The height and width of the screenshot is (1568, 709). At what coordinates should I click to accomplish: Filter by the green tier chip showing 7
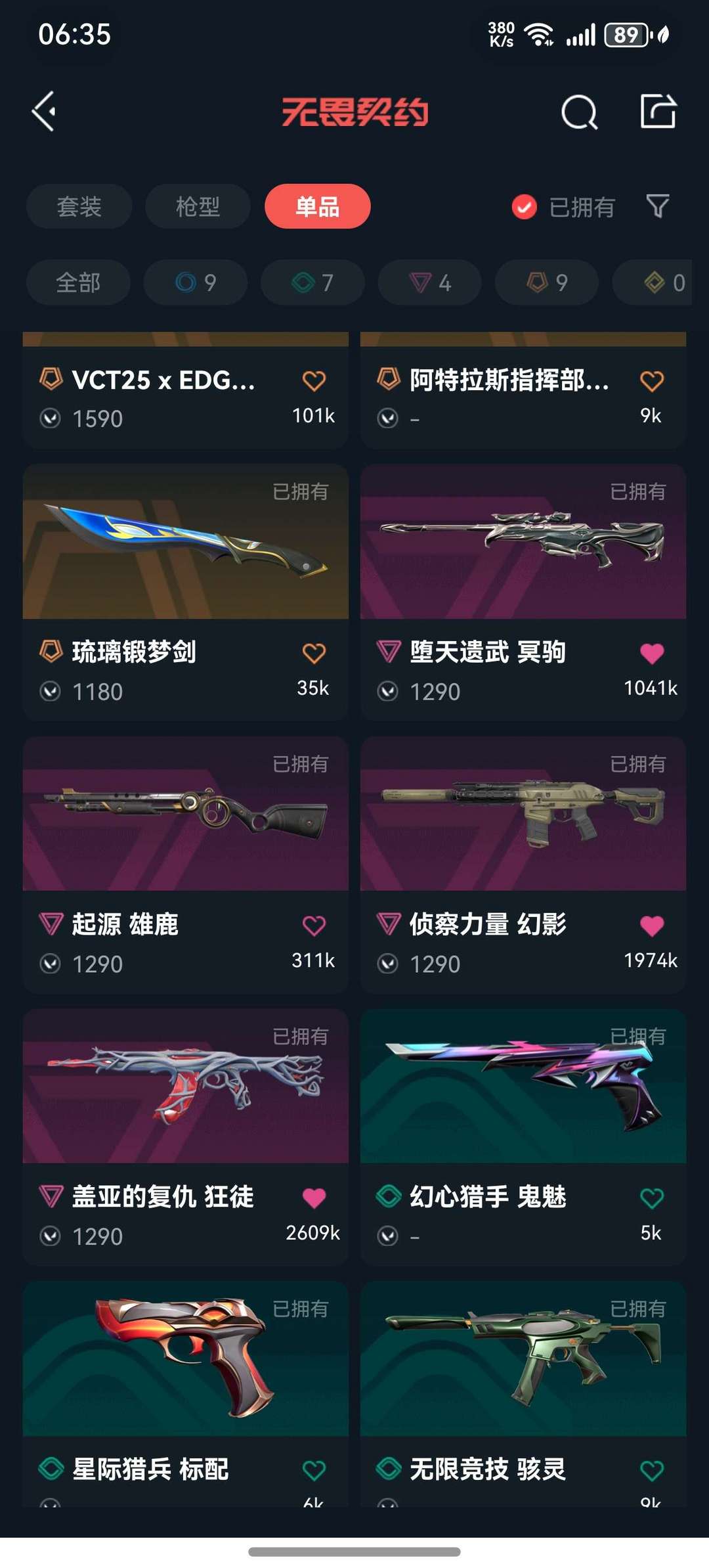(x=312, y=282)
